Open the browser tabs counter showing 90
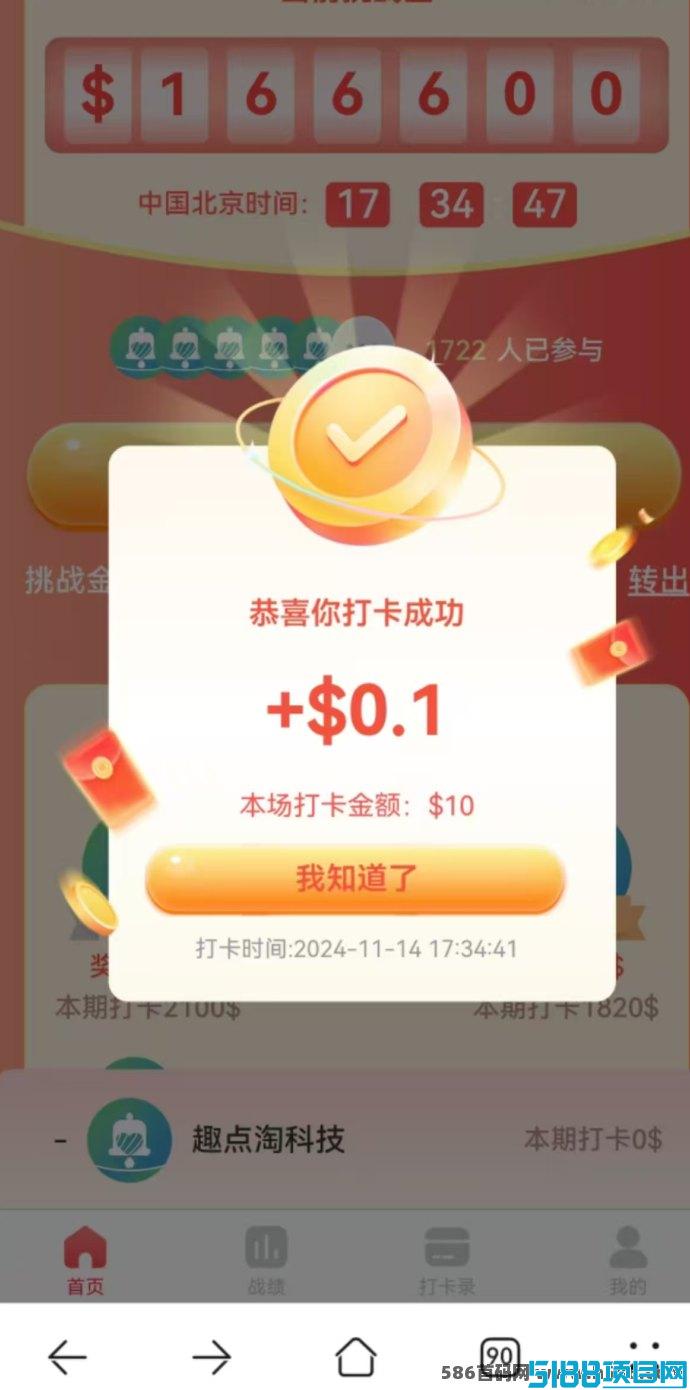Screen dimensions: 690x1390 click(499, 1357)
